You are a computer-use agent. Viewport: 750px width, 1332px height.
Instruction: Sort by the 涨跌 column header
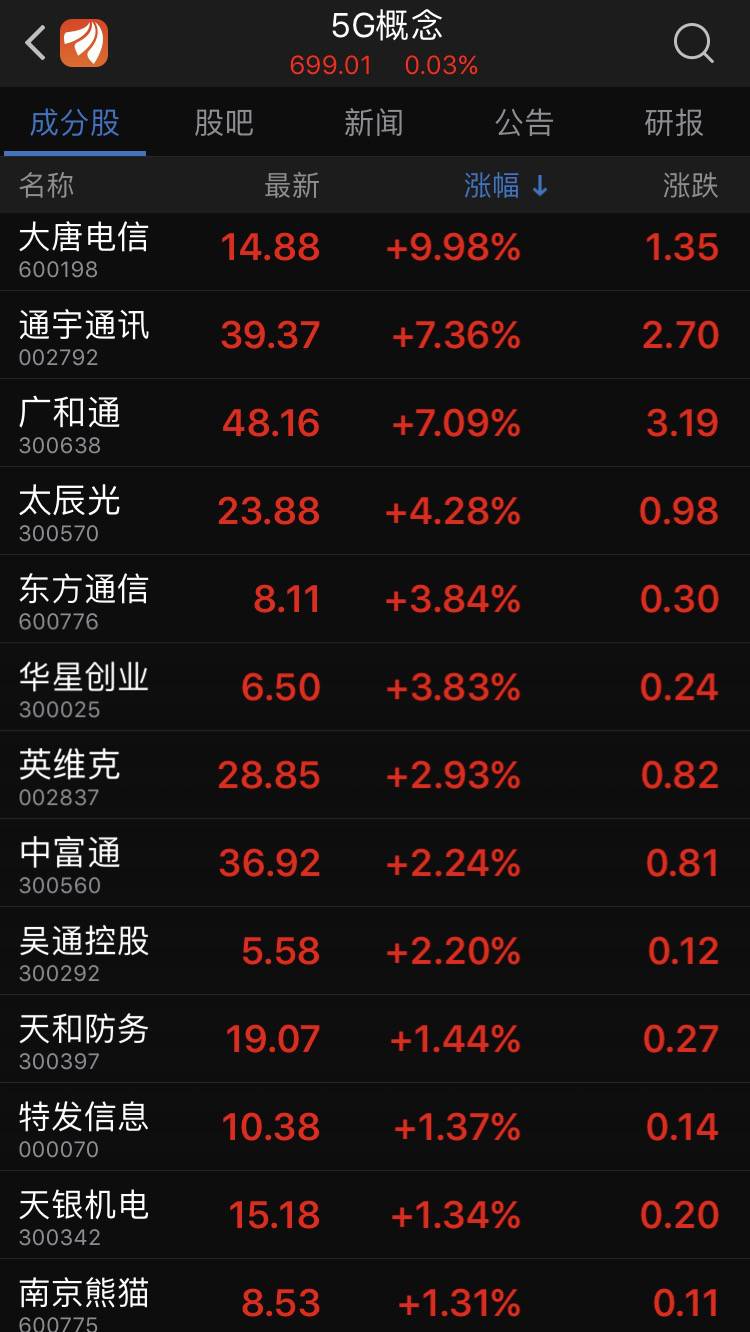[691, 186]
